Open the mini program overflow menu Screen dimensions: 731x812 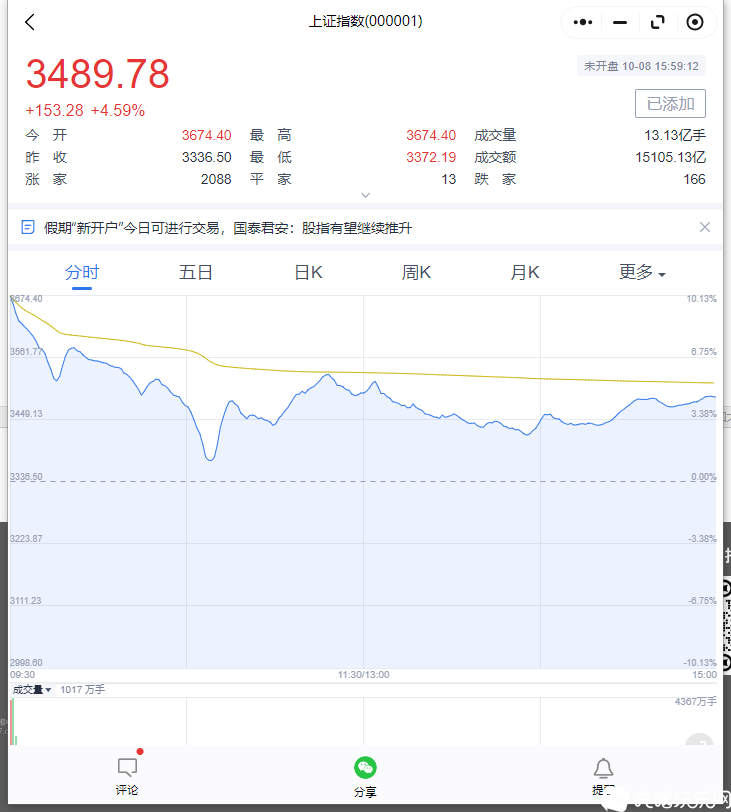point(584,22)
